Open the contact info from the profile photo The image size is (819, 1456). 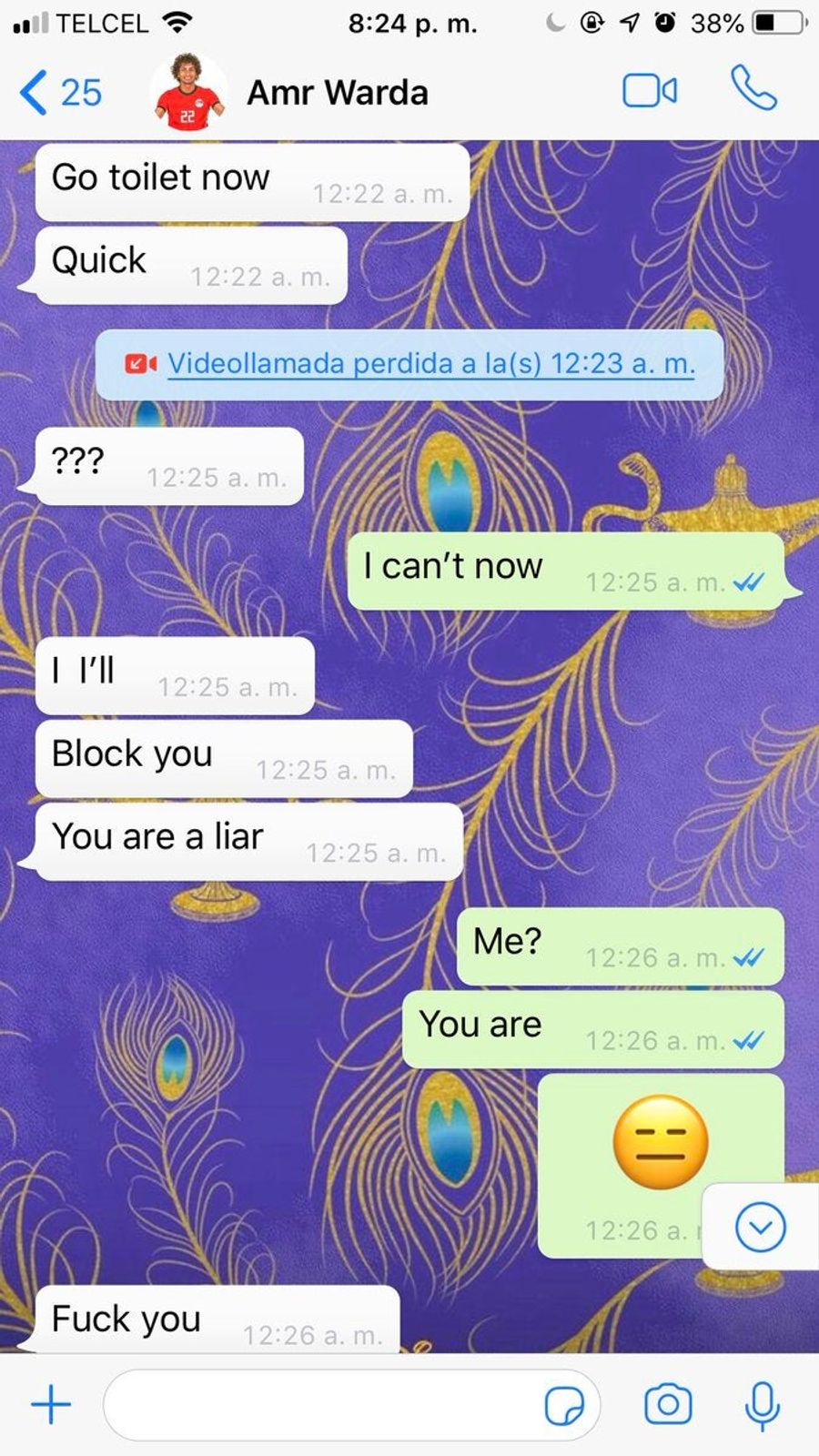(188, 93)
